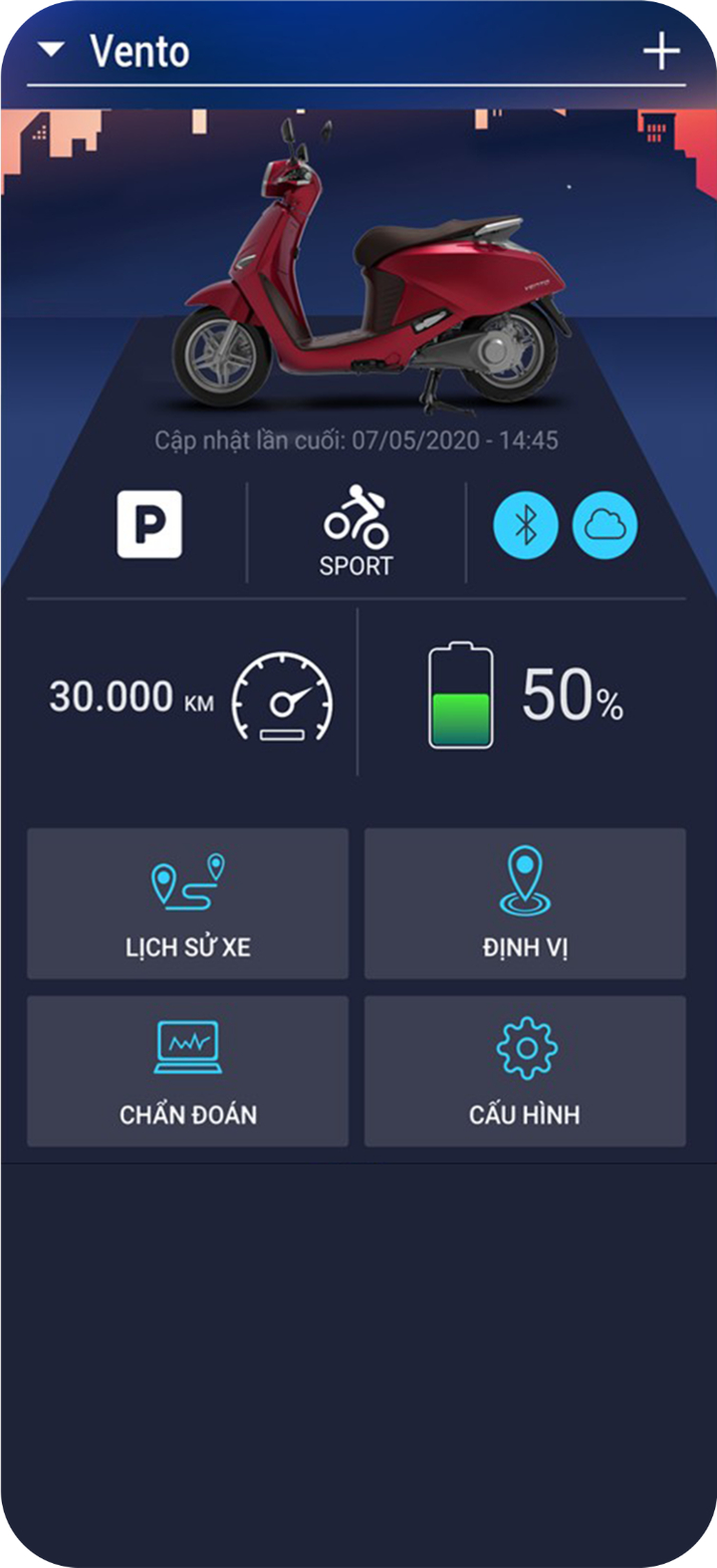Go to the Cấu hình settings section

[x=525, y=1069]
